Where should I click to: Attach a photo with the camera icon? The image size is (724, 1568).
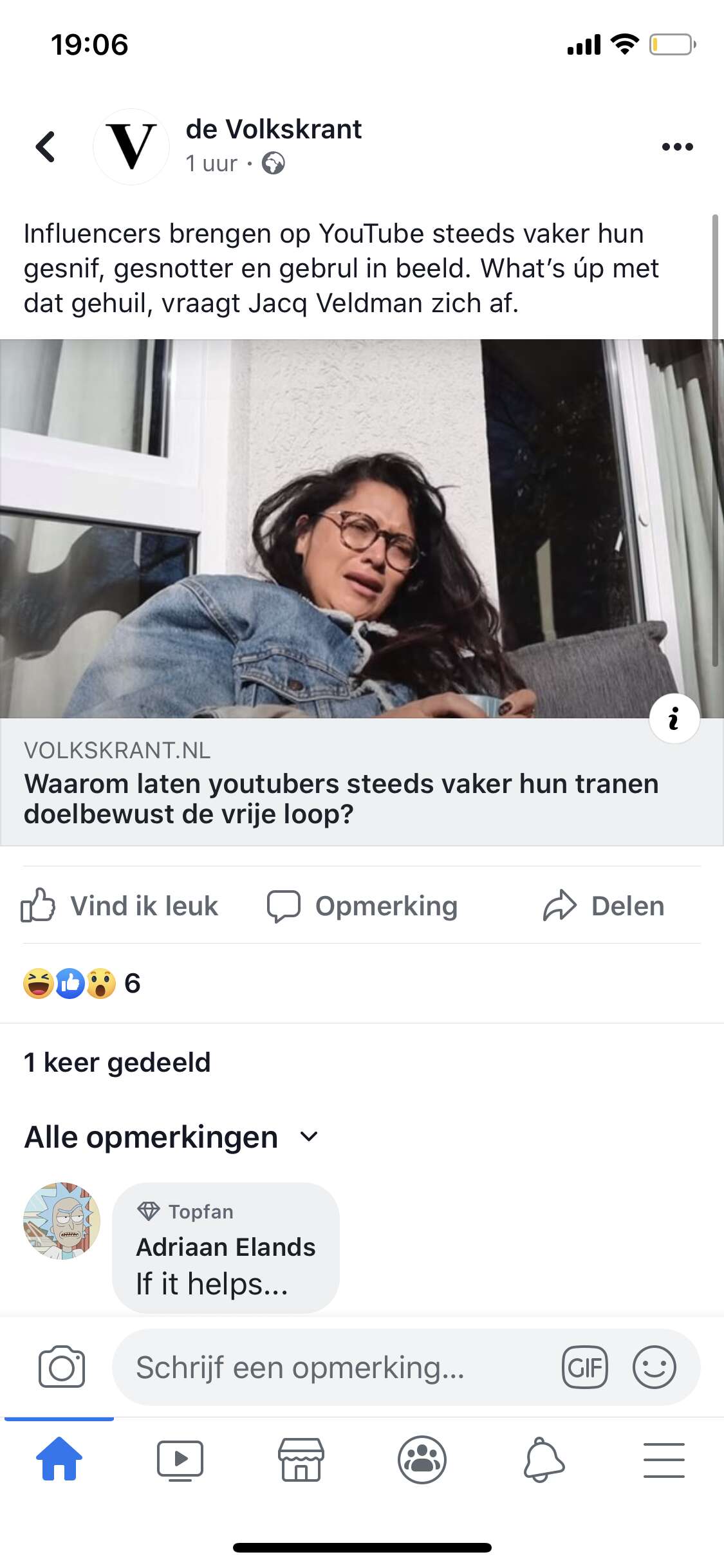(x=62, y=1367)
